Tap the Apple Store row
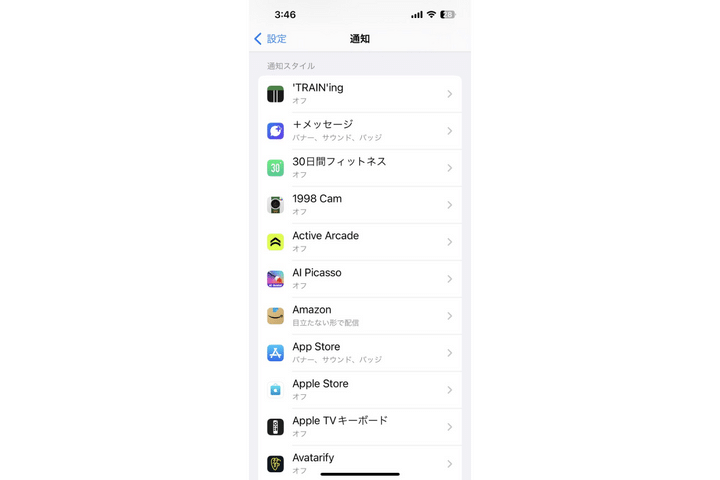The height and width of the screenshot is (480, 720). [x=360, y=390]
